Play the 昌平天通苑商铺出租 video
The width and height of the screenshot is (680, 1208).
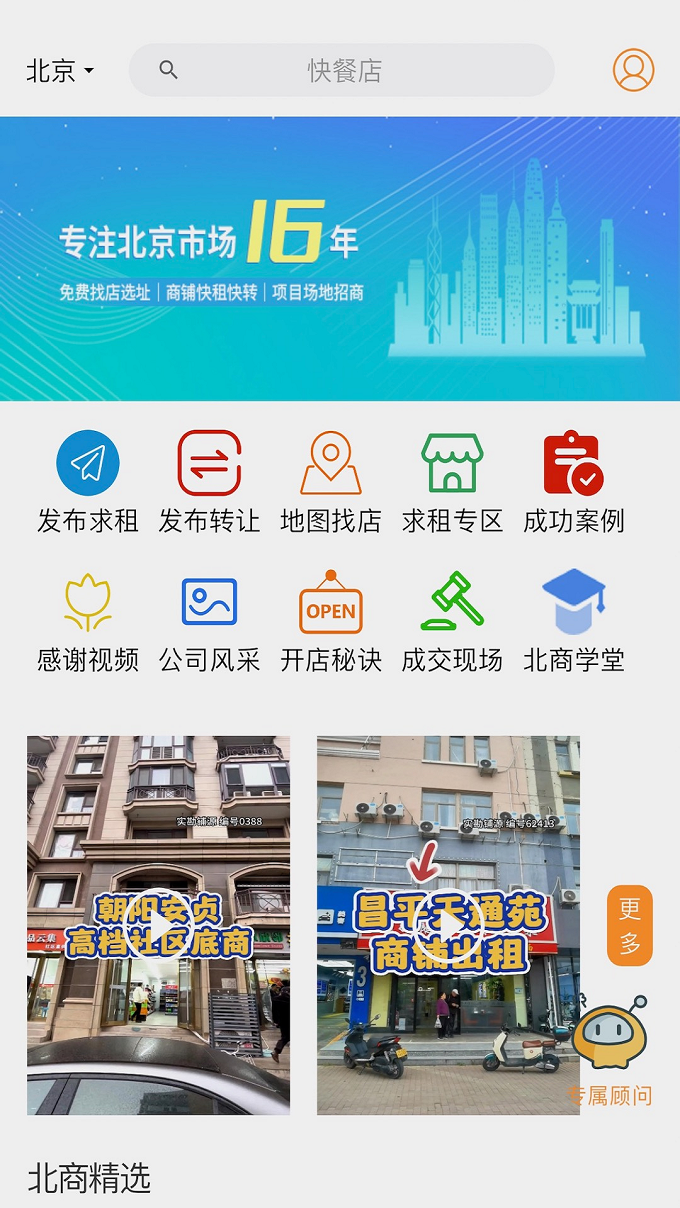448,924
